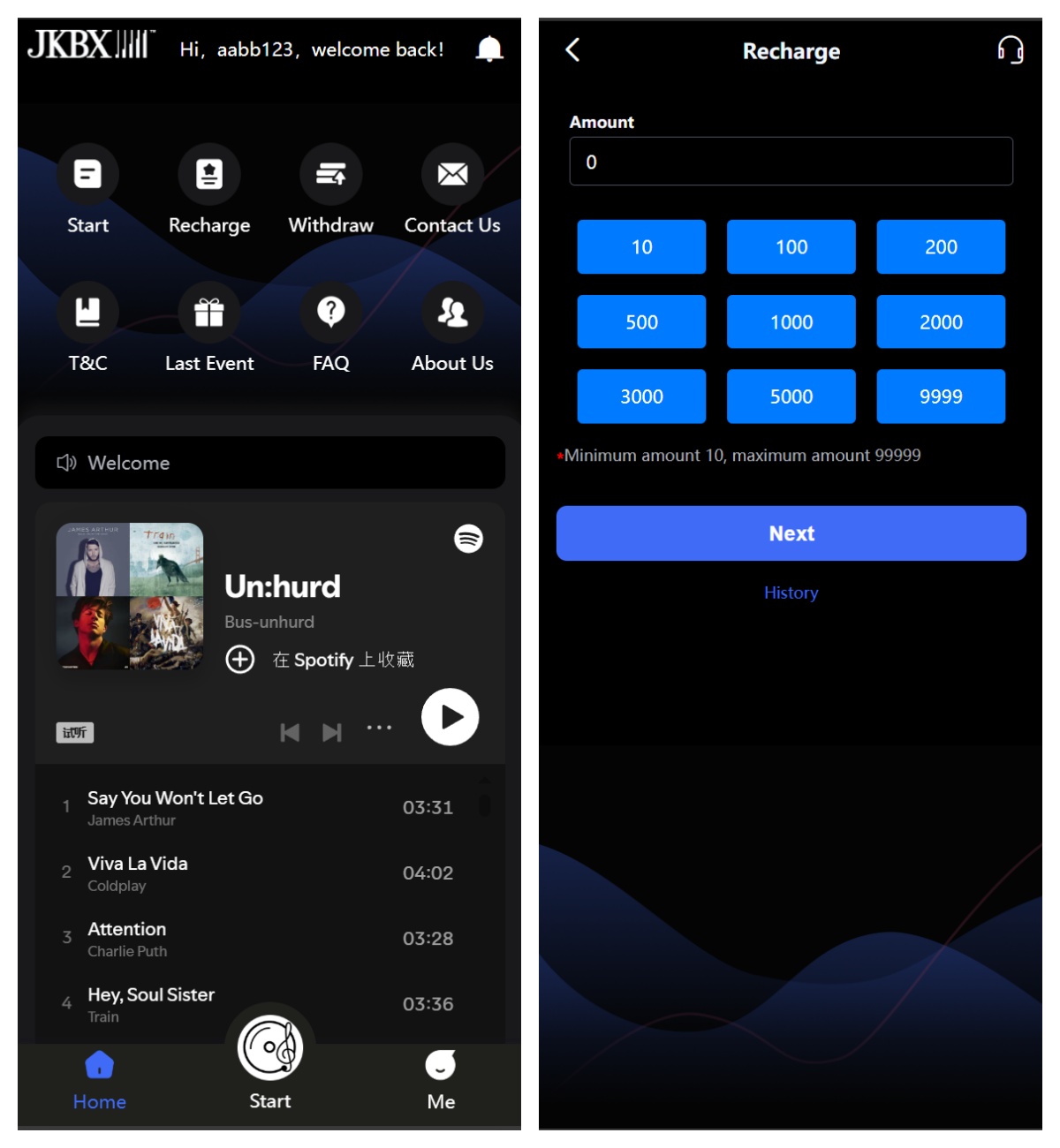Switch to the Me tab
The width and height of the screenshot is (1060, 1148).
(x=441, y=1077)
